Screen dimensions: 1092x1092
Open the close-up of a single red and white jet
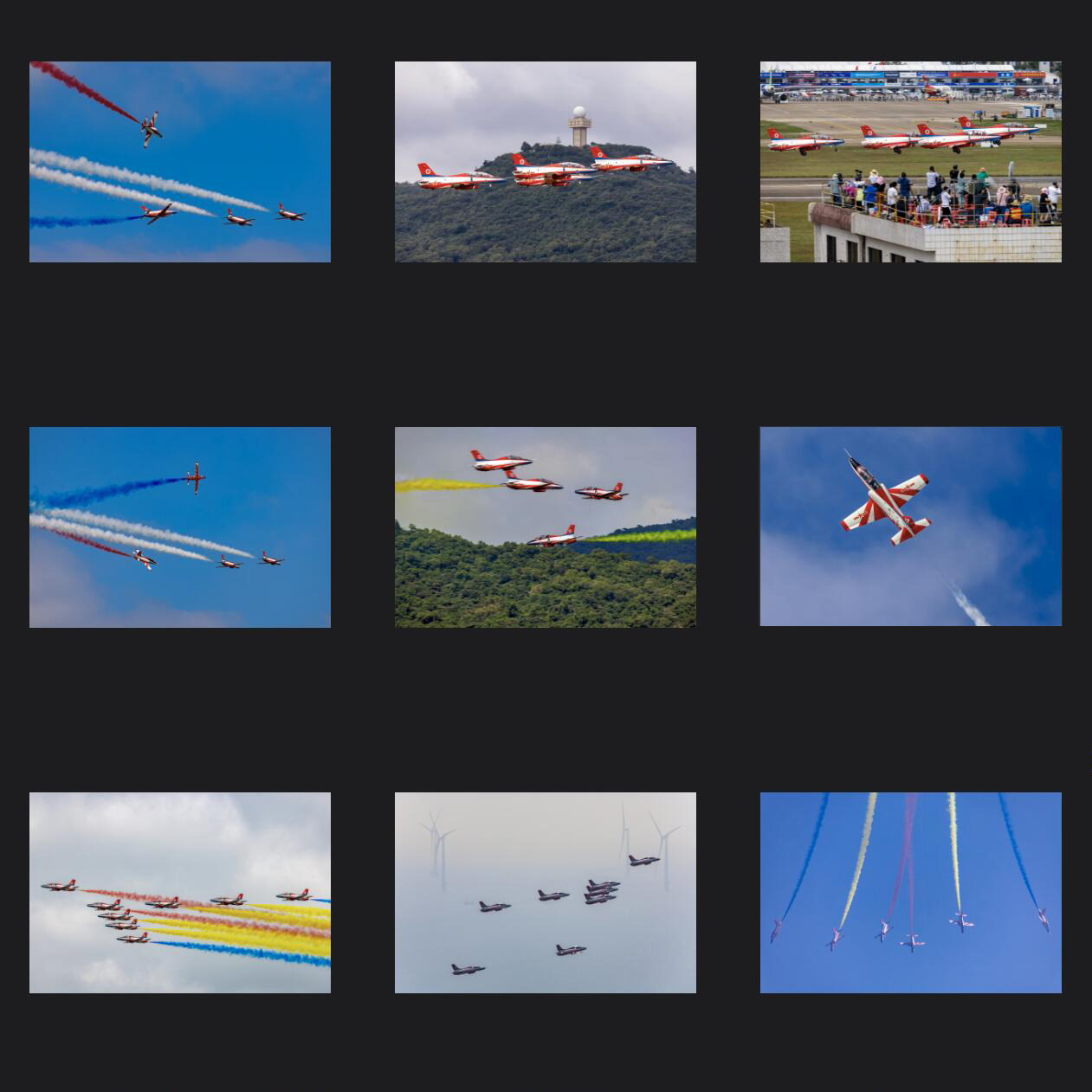[x=910, y=527]
